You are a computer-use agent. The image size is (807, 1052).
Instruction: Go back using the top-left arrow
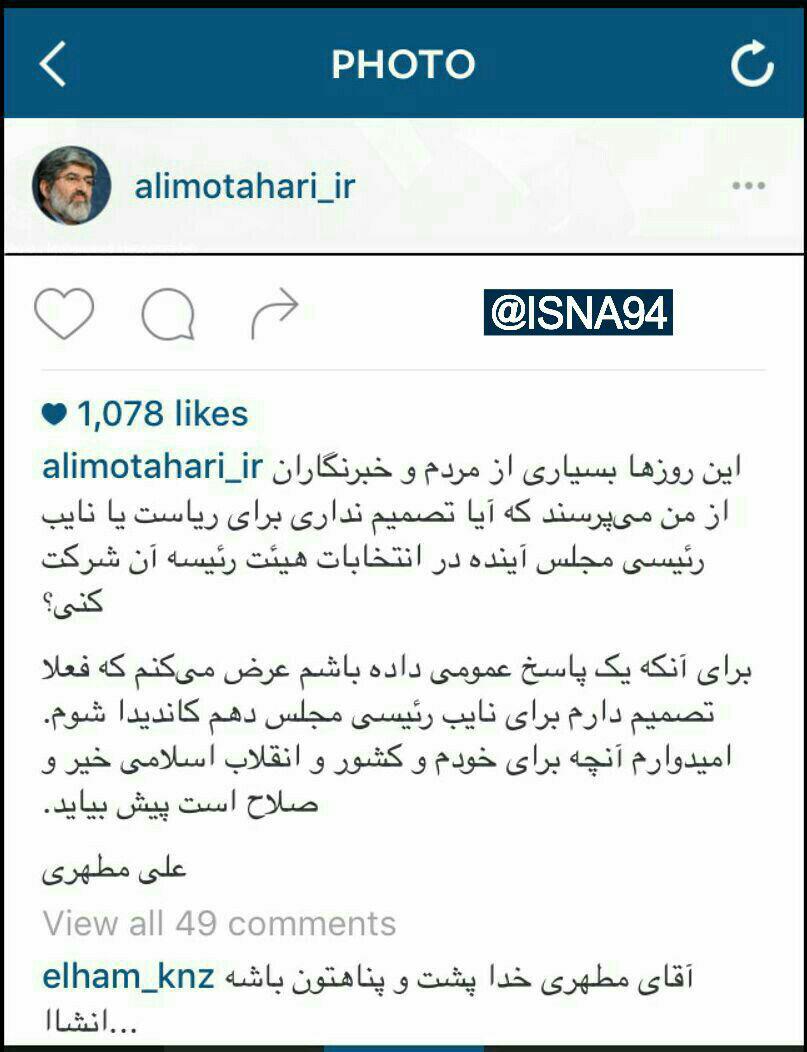tap(52, 65)
